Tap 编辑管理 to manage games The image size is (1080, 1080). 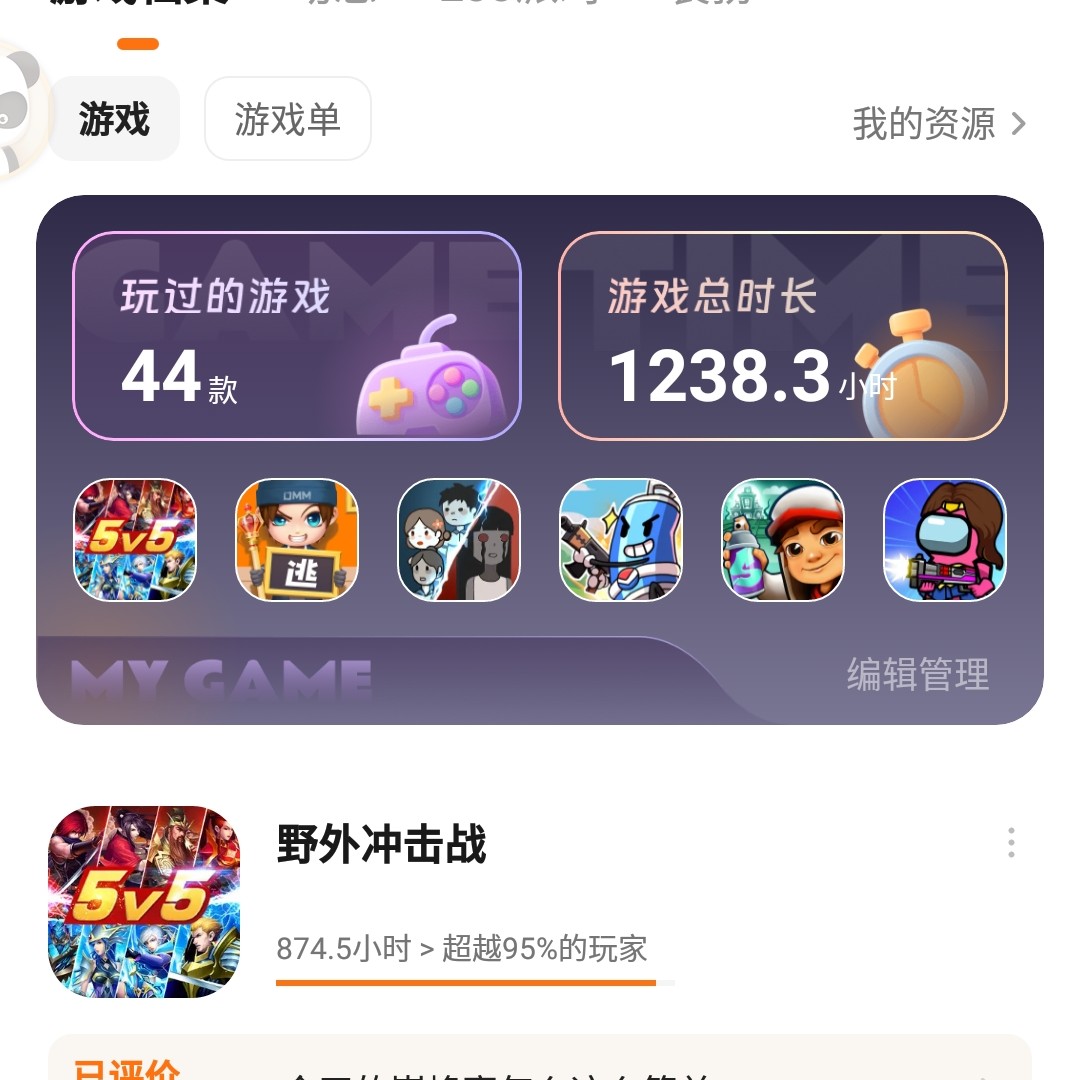(x=917, y=675)
